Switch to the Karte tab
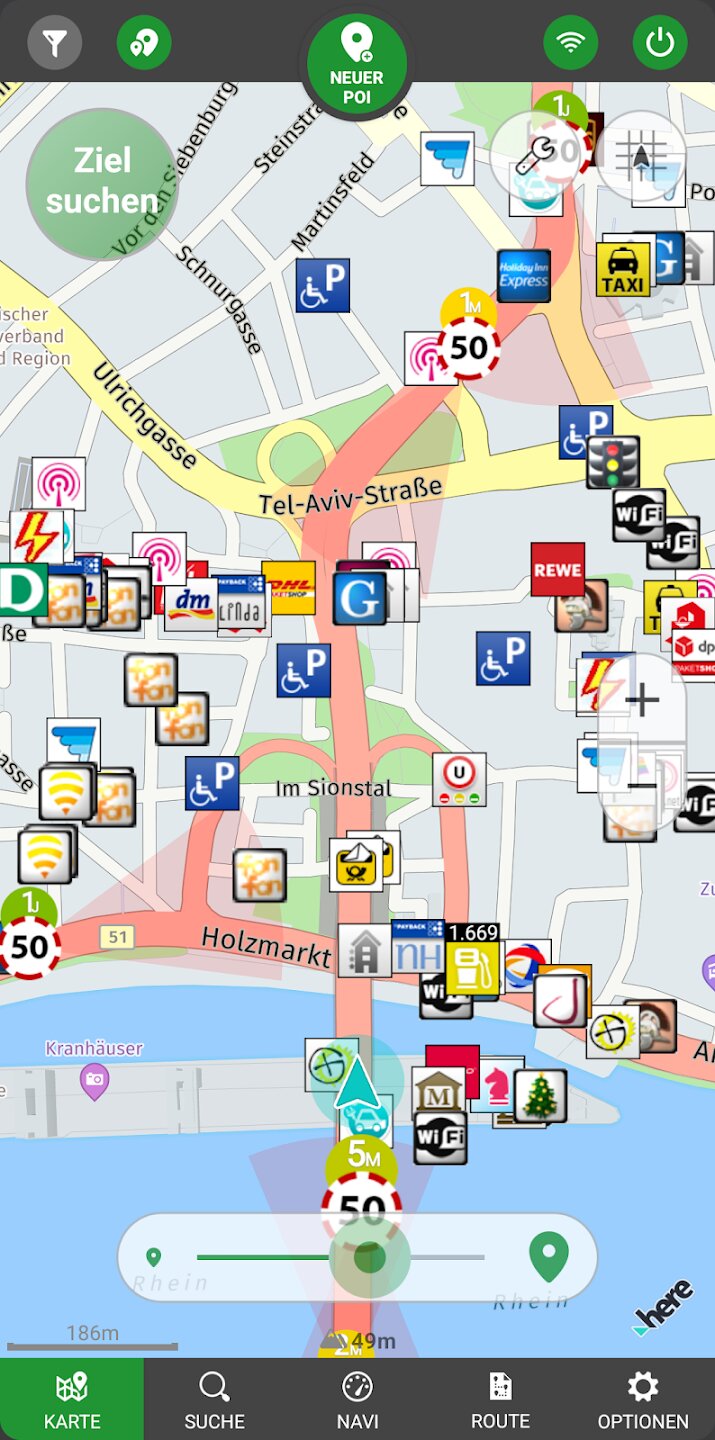Viewport: 715px width, 1440px height. [x=72, y=1399]
